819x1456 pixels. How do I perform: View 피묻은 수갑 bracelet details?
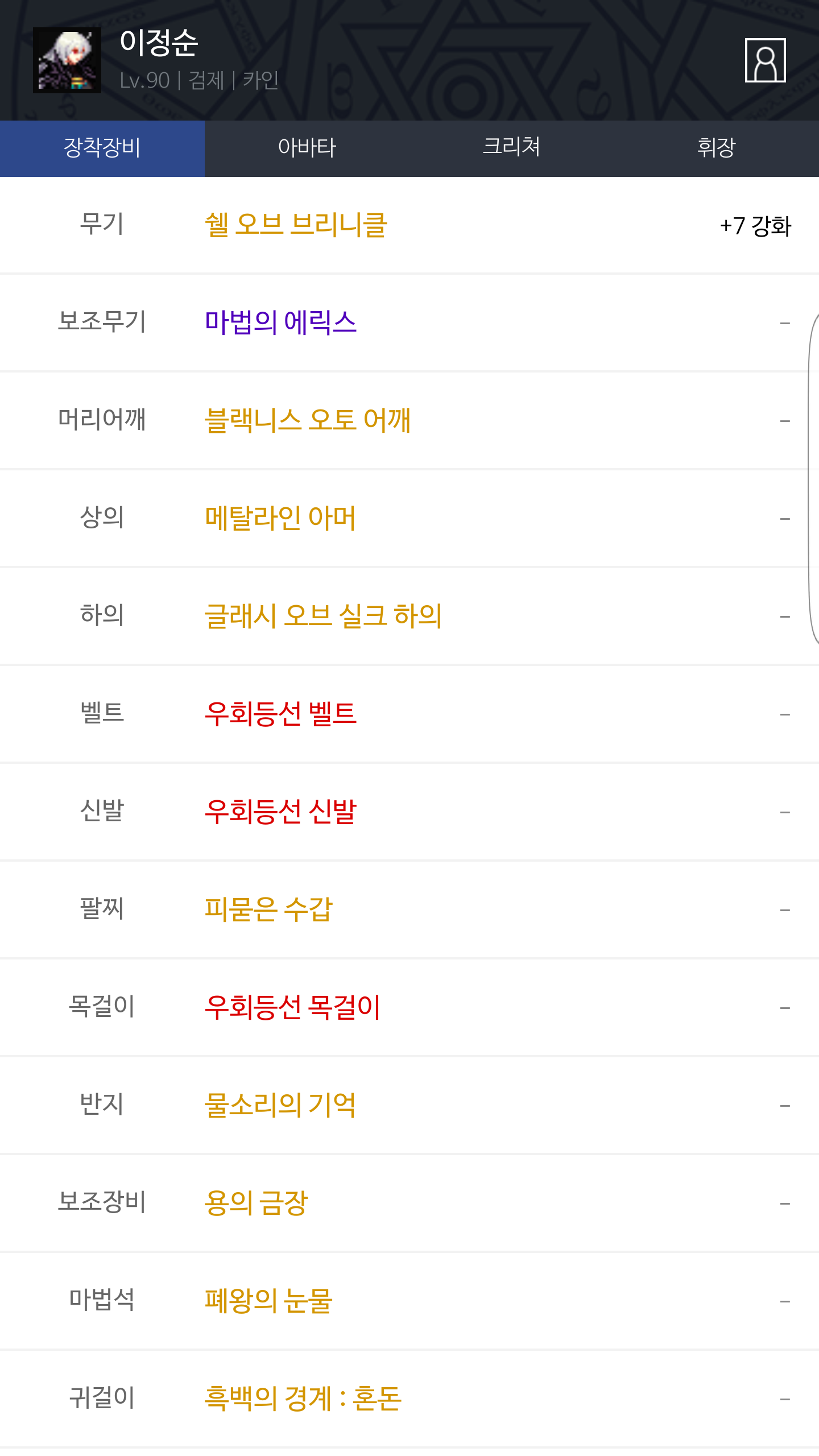(268, 910)
